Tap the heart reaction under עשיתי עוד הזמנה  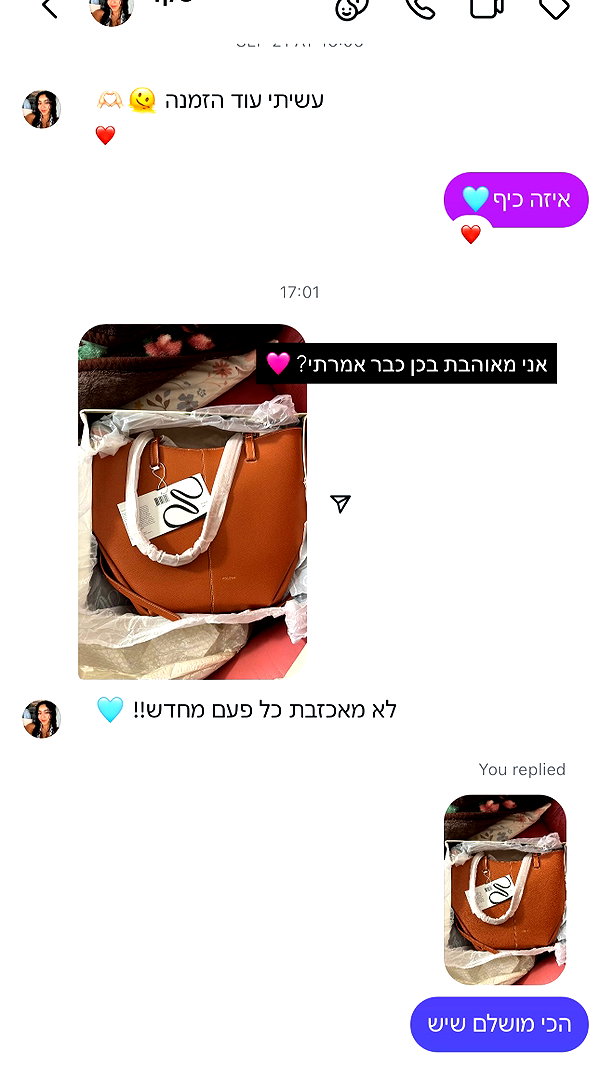pos(105,135)
